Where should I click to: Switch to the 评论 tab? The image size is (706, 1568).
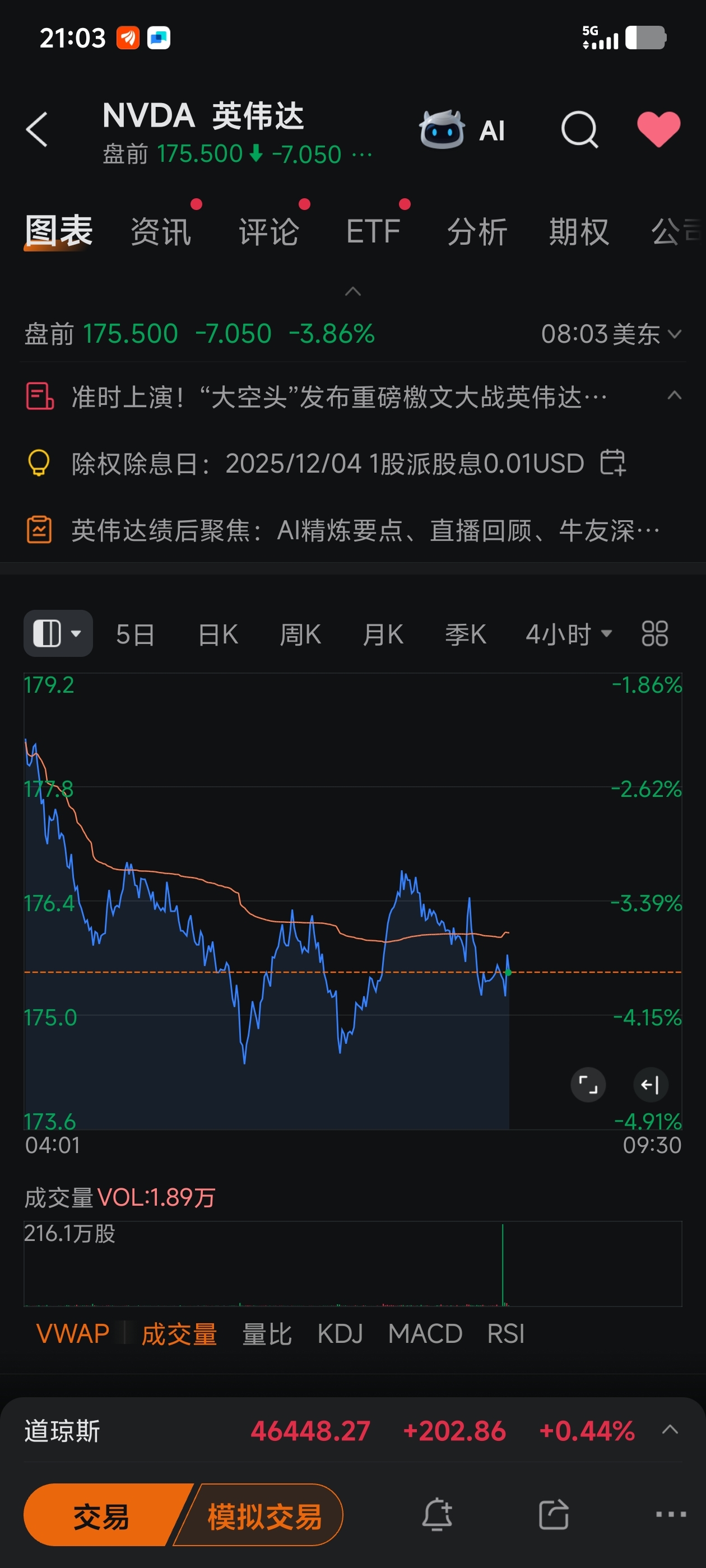coord(268,232)
